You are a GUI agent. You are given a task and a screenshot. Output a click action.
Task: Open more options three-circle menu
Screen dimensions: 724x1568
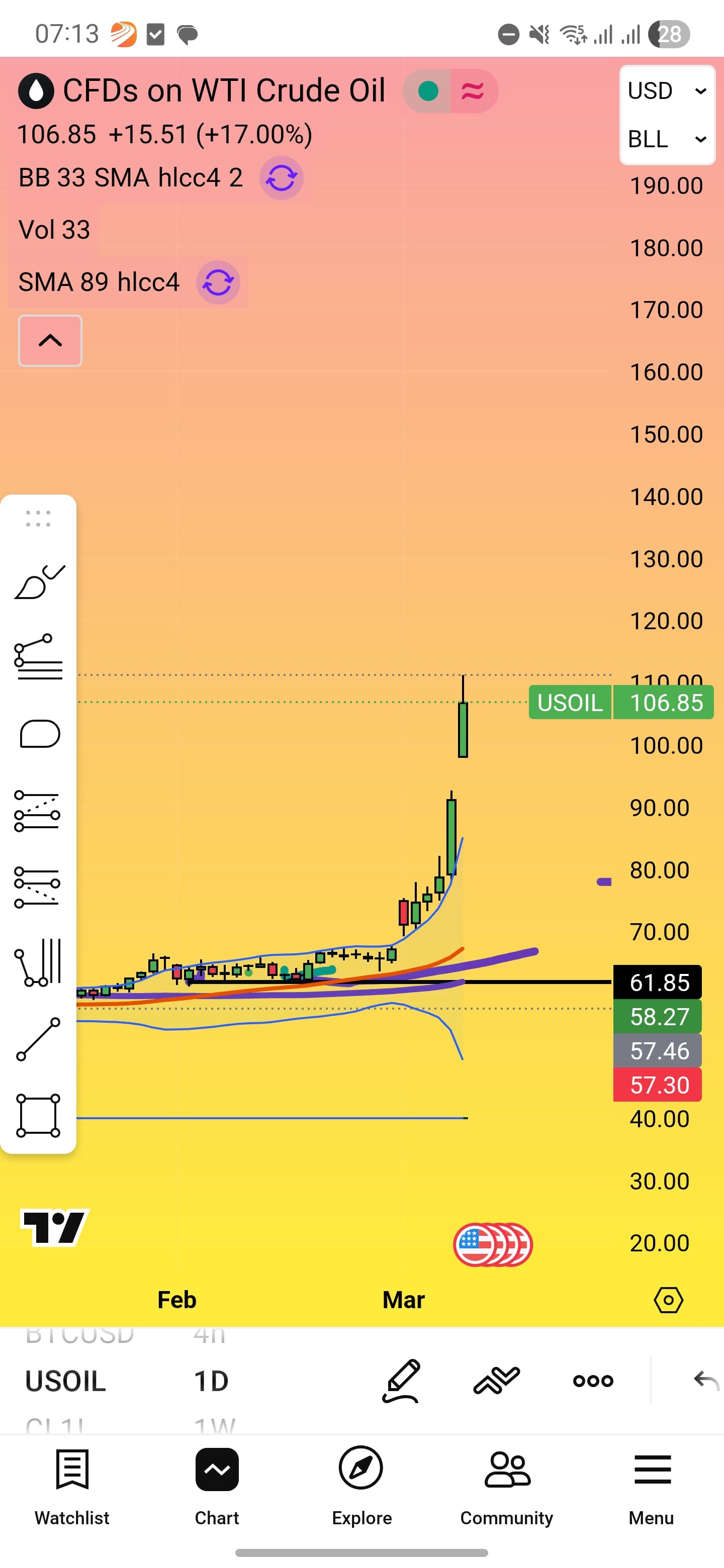tap(592, 1381)
